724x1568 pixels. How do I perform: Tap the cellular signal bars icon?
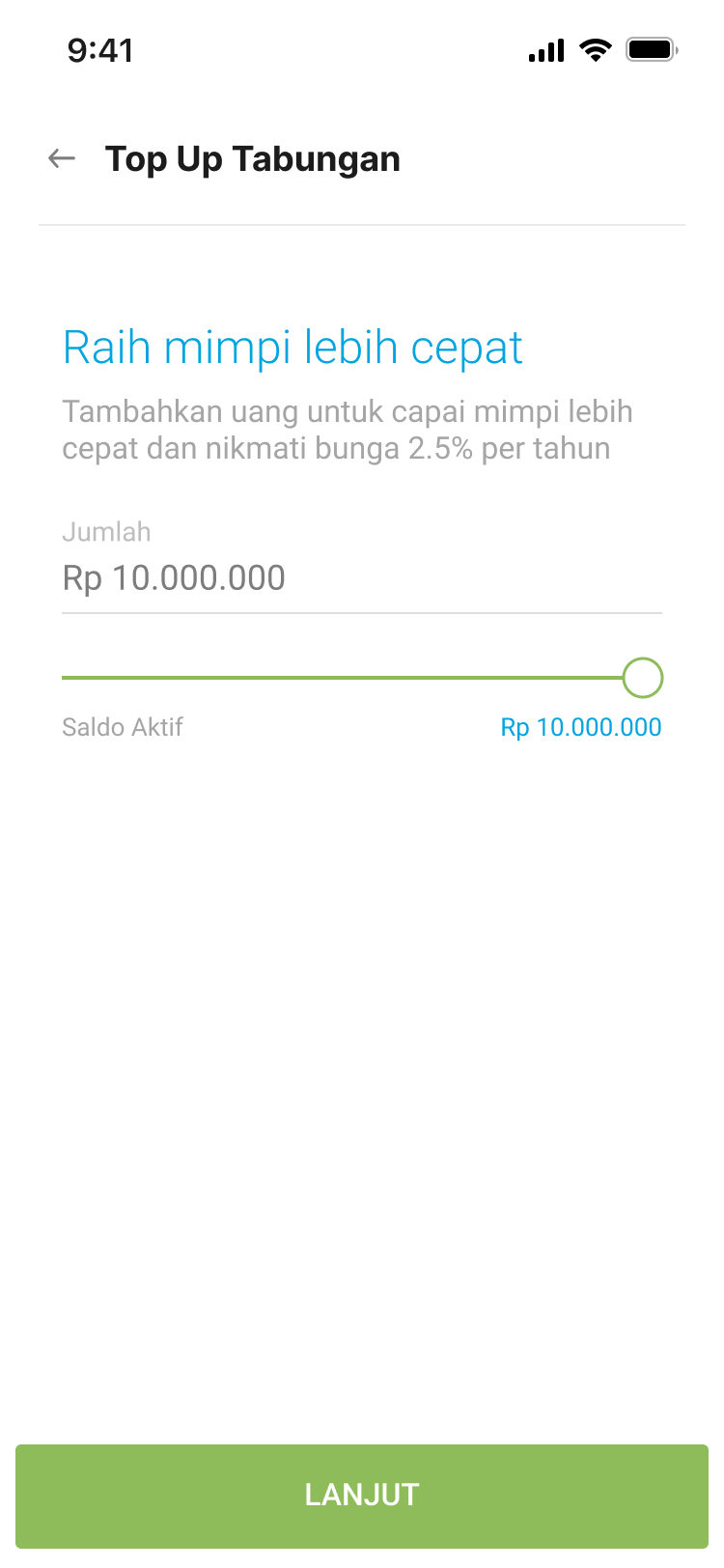tap(545, 50)
